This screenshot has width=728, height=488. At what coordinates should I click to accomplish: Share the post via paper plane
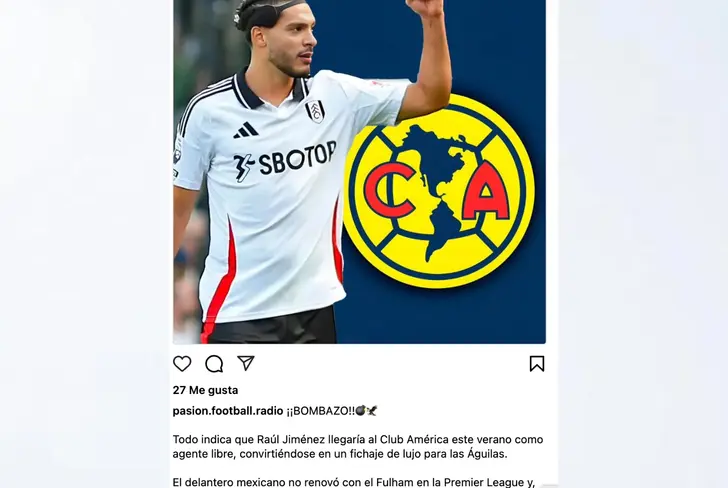(246, 363)
